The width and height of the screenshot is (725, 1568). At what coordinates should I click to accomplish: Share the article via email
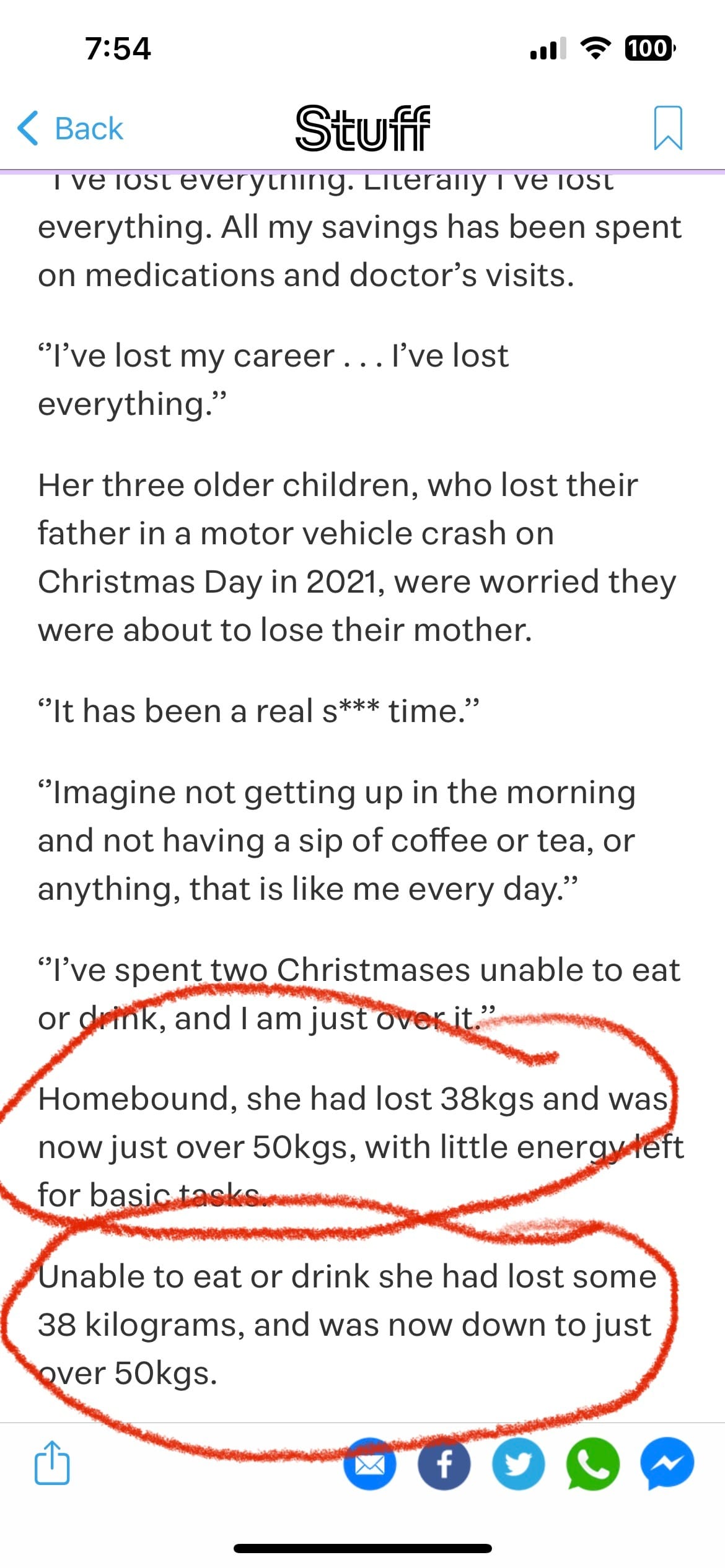[x=370, y=1464]
